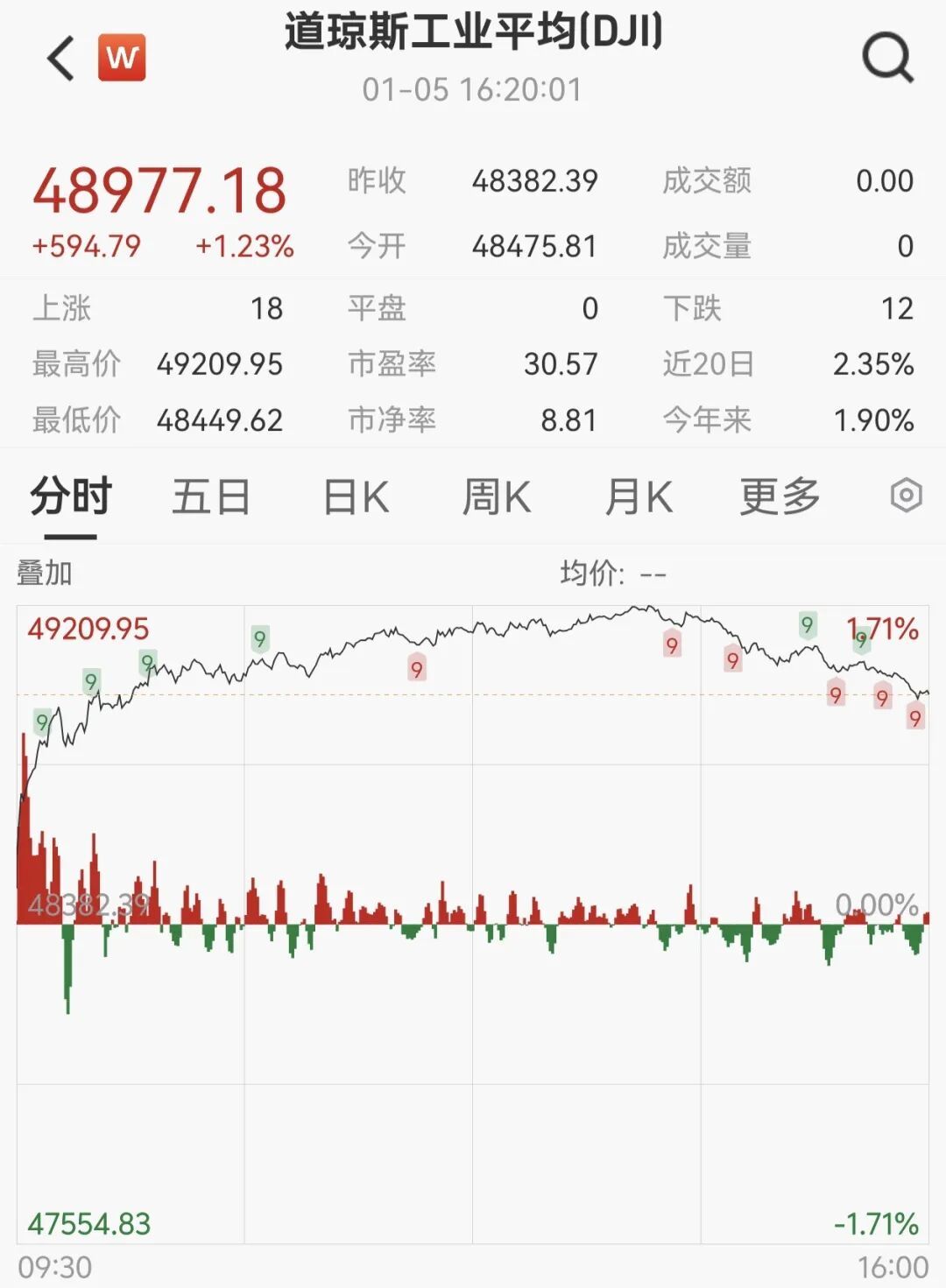Image resolution: width=946 pixels, height=1288 pixels.
Task: Select the 分时 intraday chart tab
Action: tap(70, 496)
